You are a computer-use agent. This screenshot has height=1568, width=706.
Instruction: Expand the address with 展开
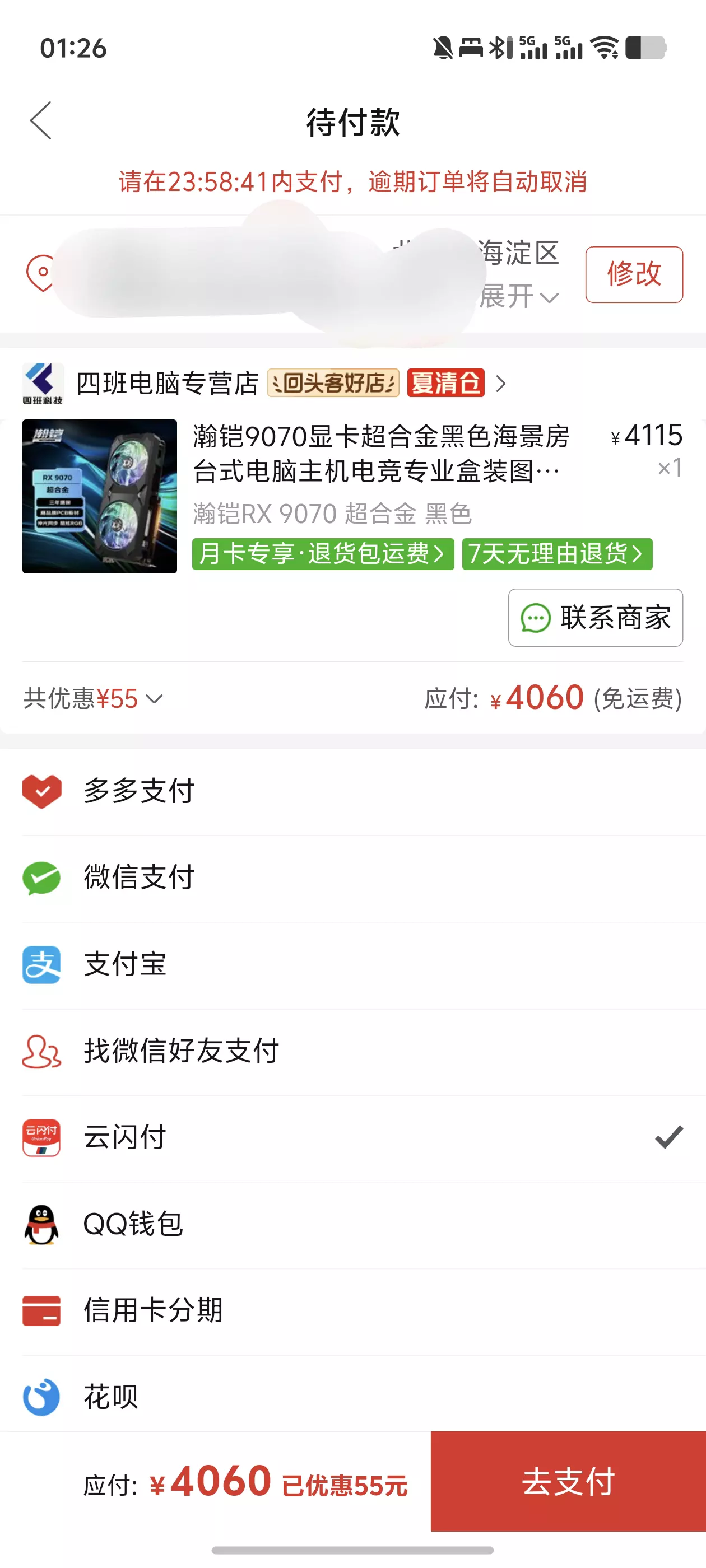click(519, 297)
